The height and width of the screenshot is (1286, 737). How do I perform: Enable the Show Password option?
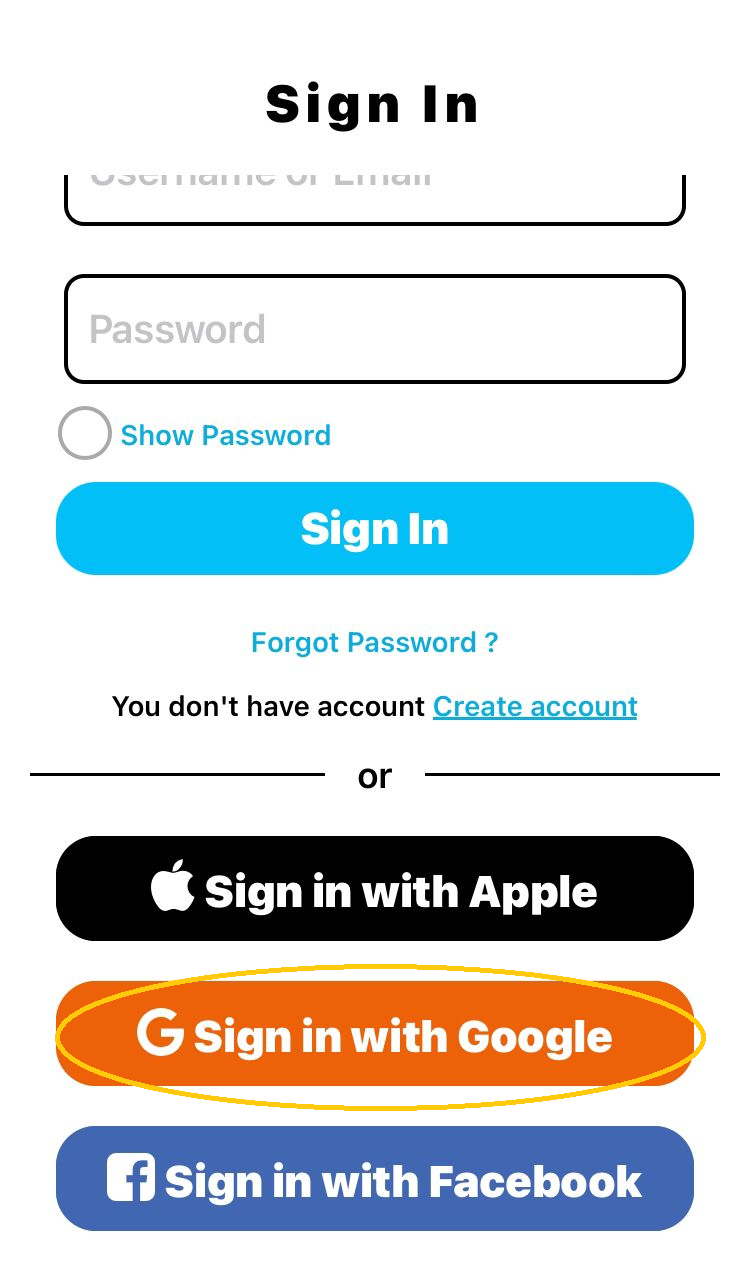pyautogui.click(x=85, y=434)
